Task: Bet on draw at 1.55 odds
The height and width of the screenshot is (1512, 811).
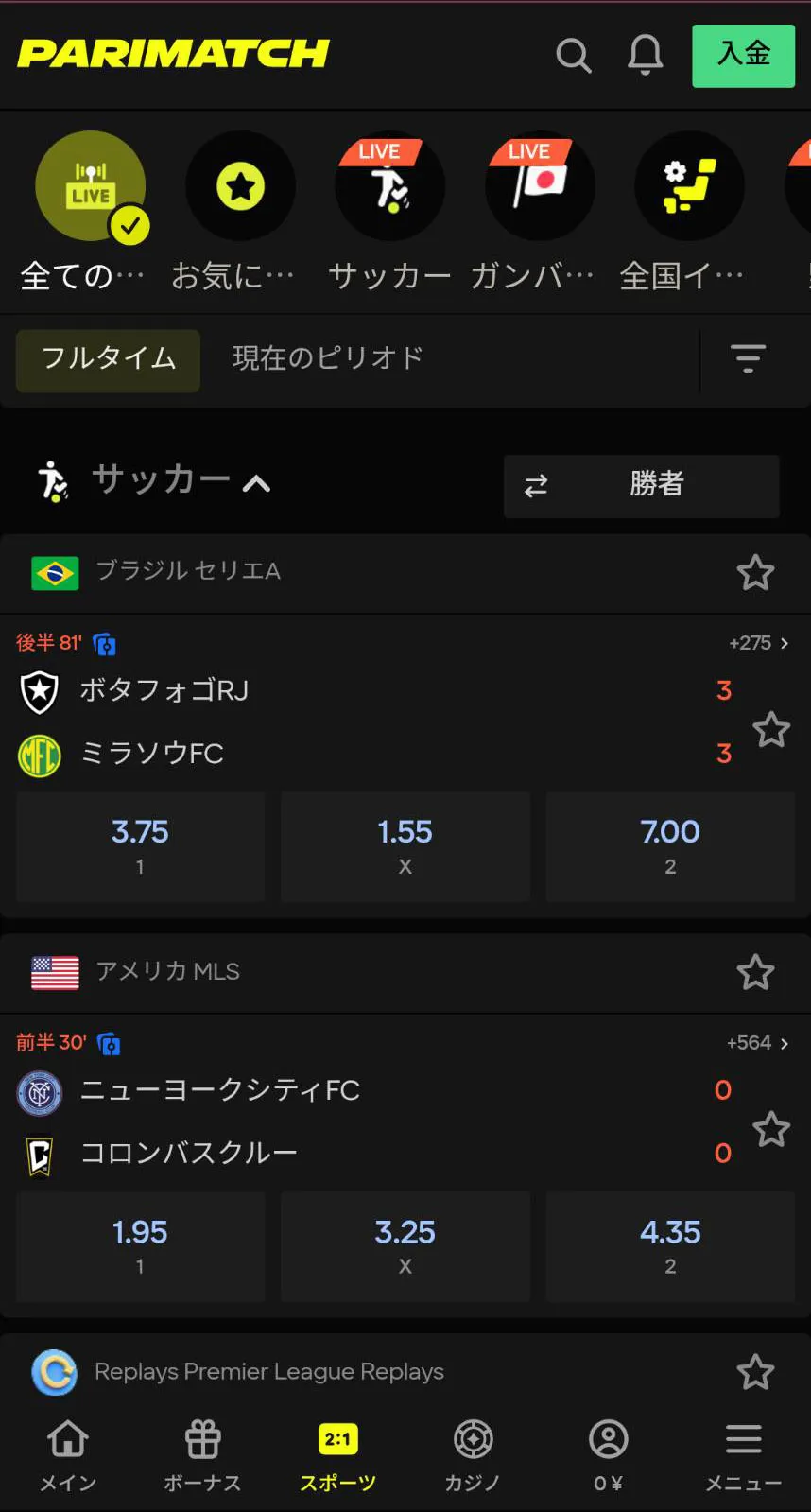Action: (x=405, y=846)
